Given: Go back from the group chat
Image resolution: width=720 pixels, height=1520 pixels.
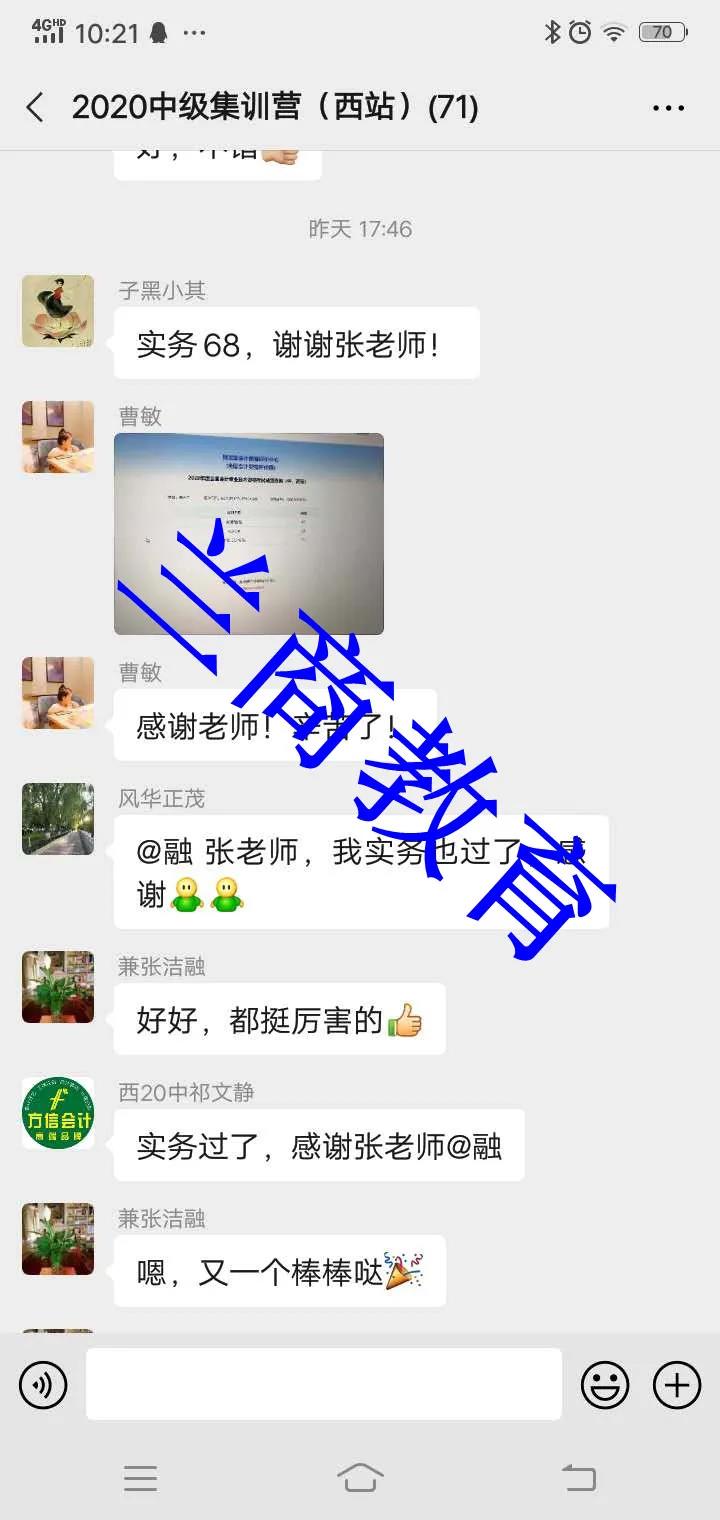Looking at the screenshot, I should coord(35,108).
